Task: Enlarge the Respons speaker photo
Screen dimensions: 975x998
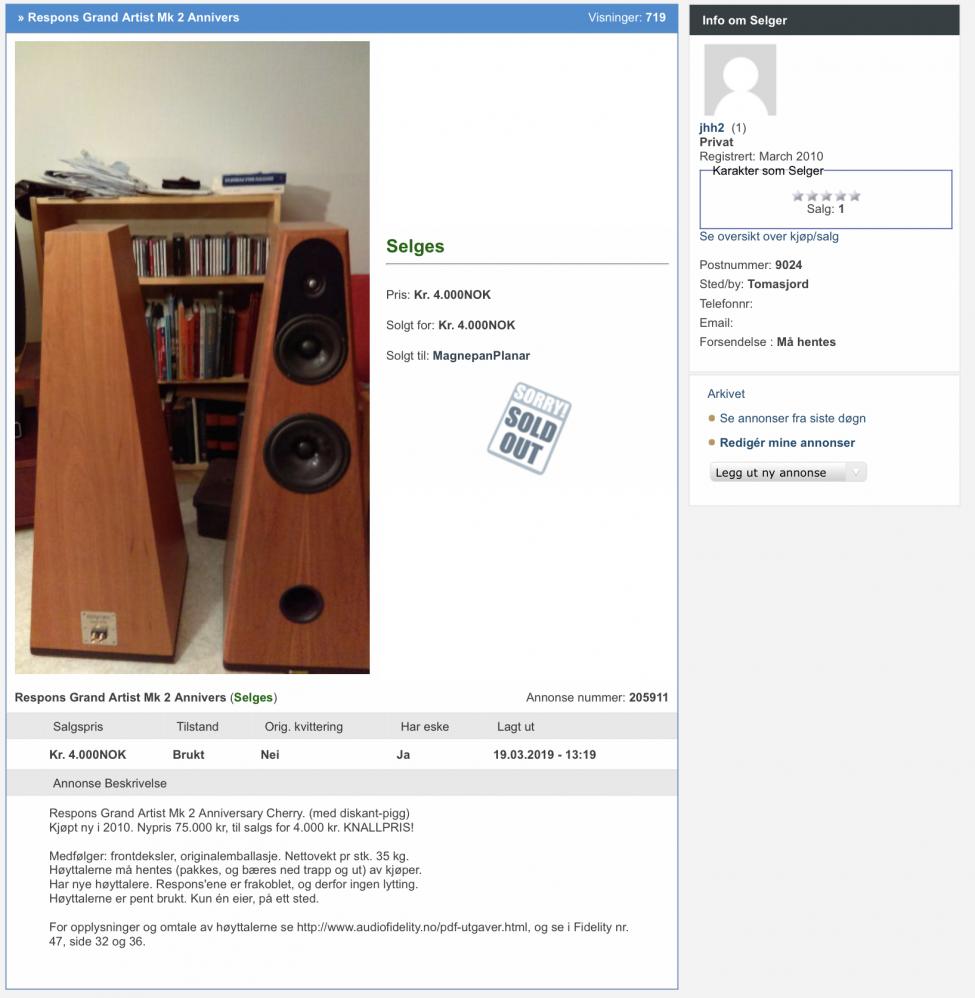Action: (x=192, y=357)
